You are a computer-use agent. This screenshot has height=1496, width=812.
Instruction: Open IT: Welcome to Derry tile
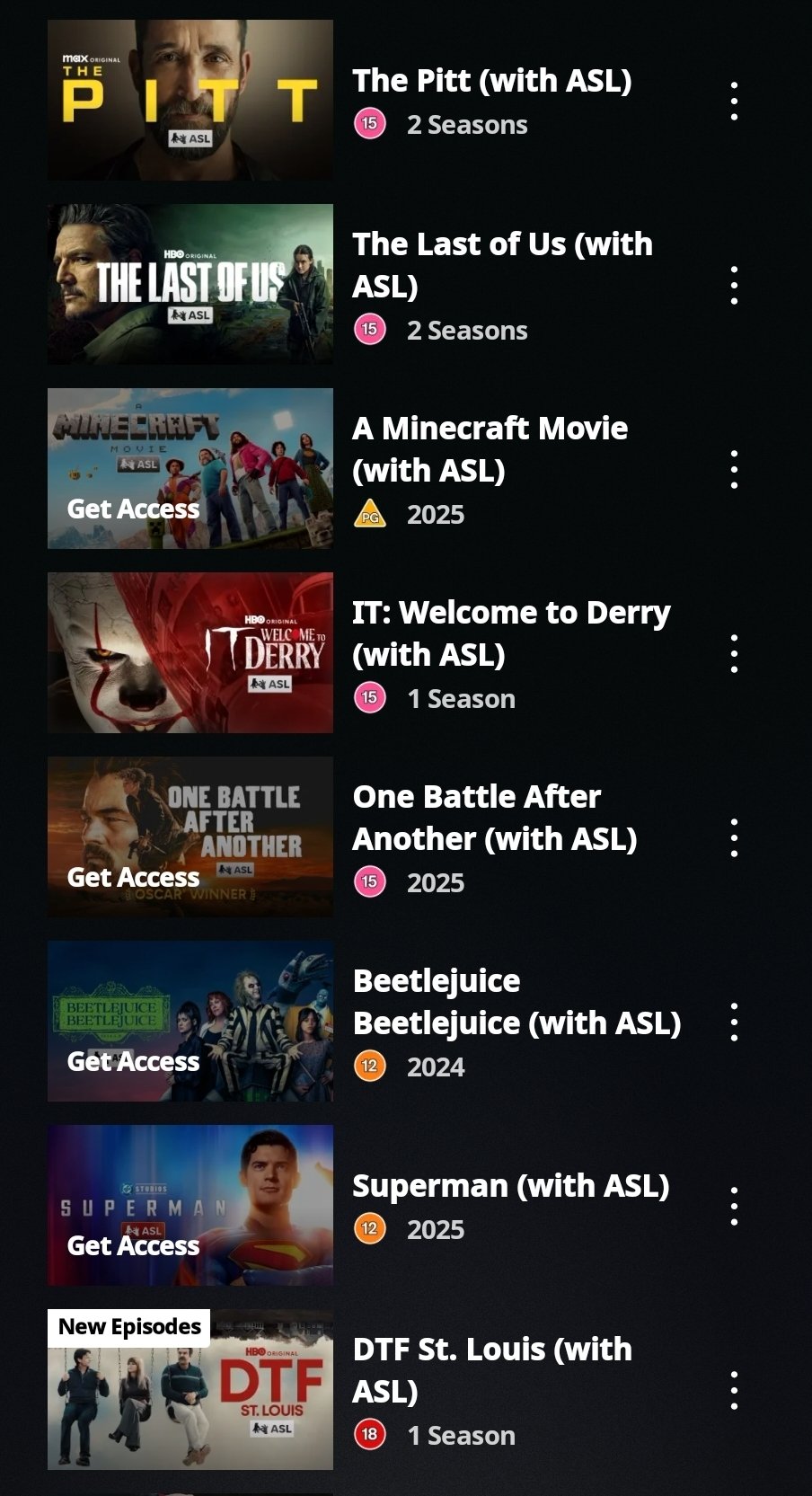click(x=190, y=652)
